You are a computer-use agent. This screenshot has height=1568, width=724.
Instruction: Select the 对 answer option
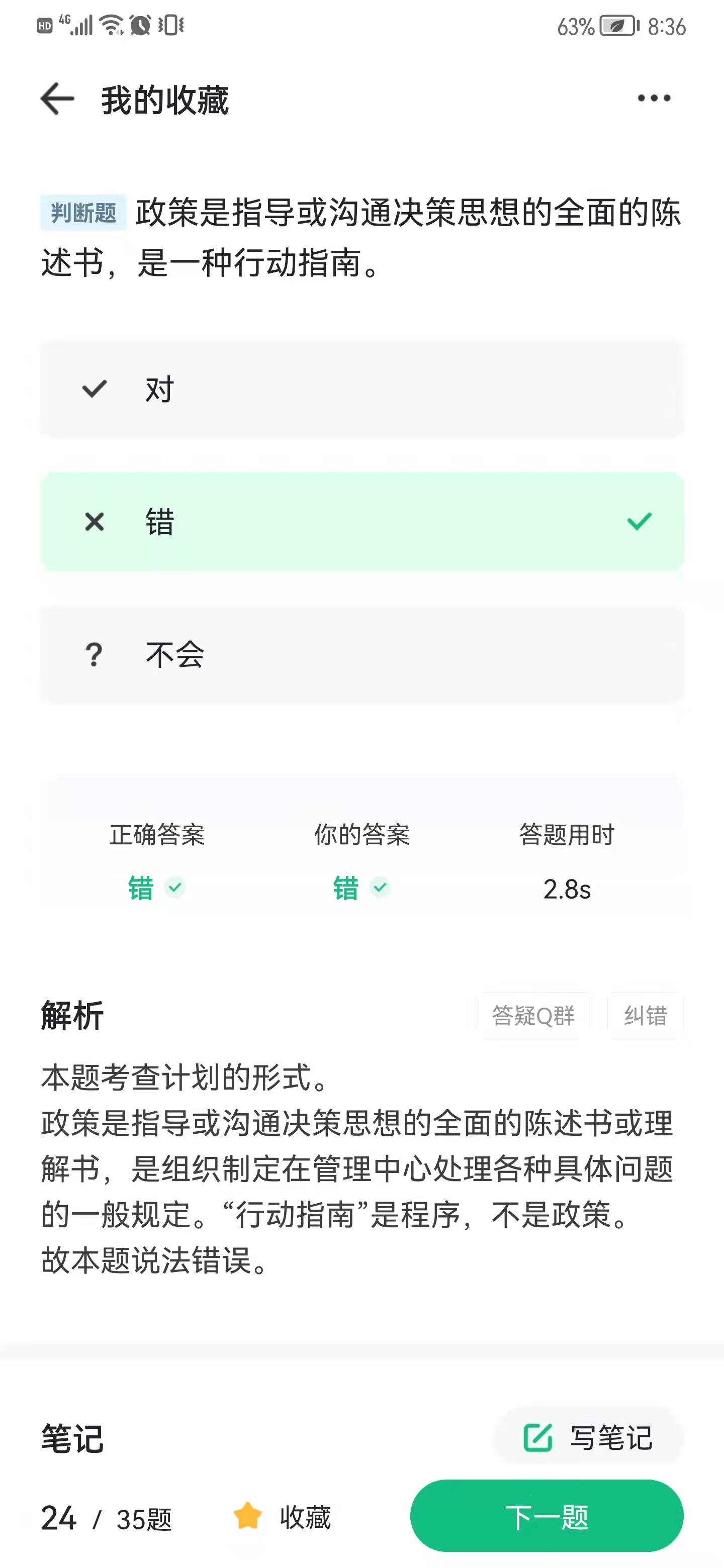tap(361, 389)
